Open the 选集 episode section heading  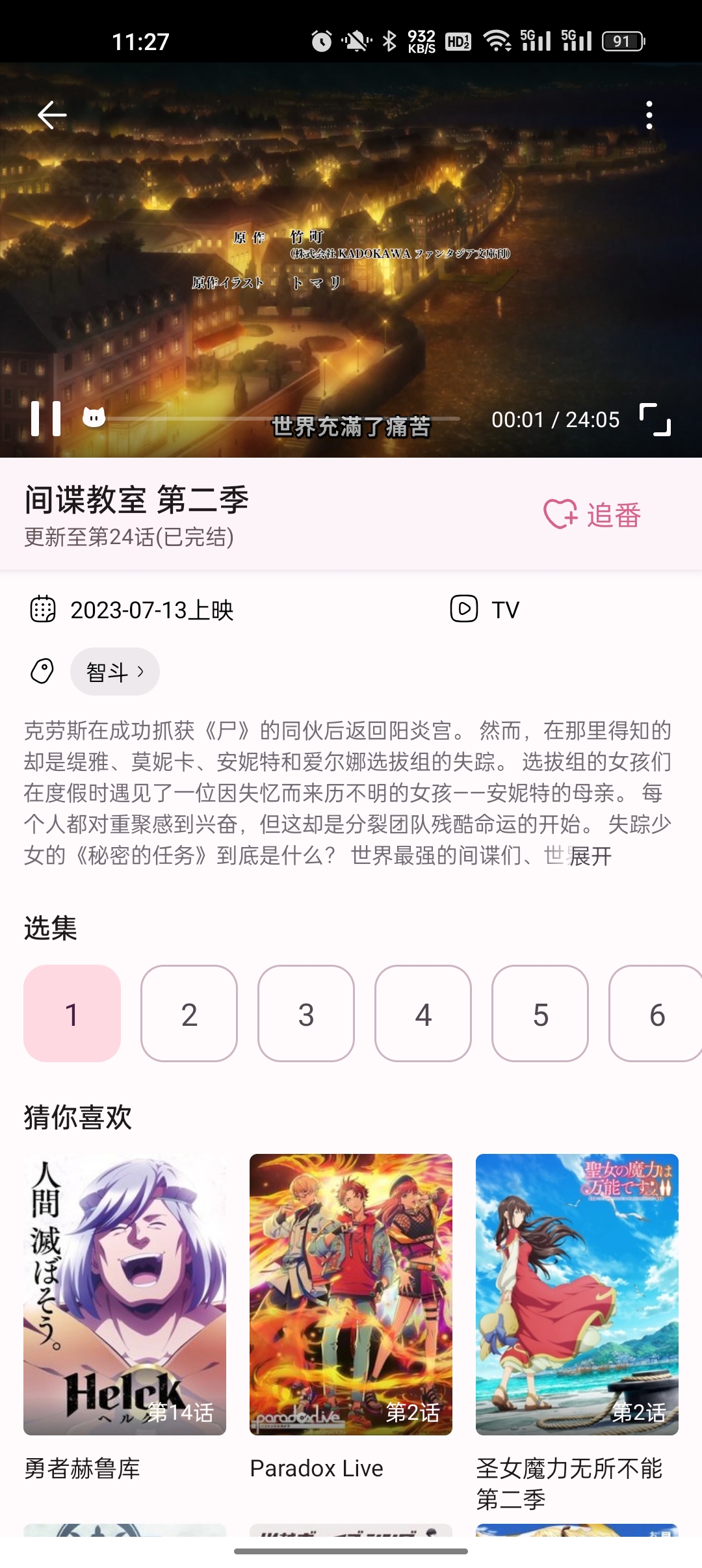point(50,931)
